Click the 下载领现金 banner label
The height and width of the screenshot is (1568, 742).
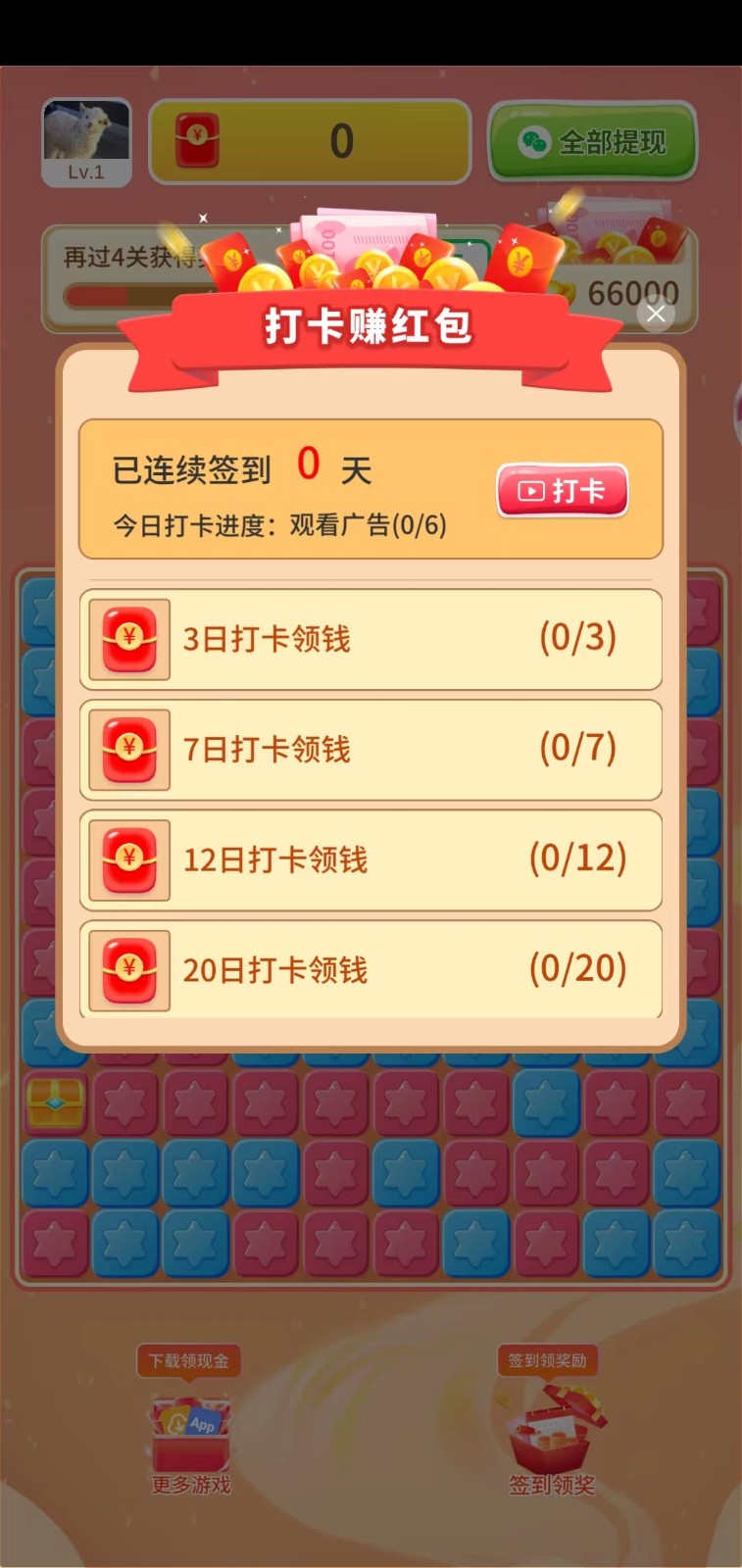[x=187, y=1360]
